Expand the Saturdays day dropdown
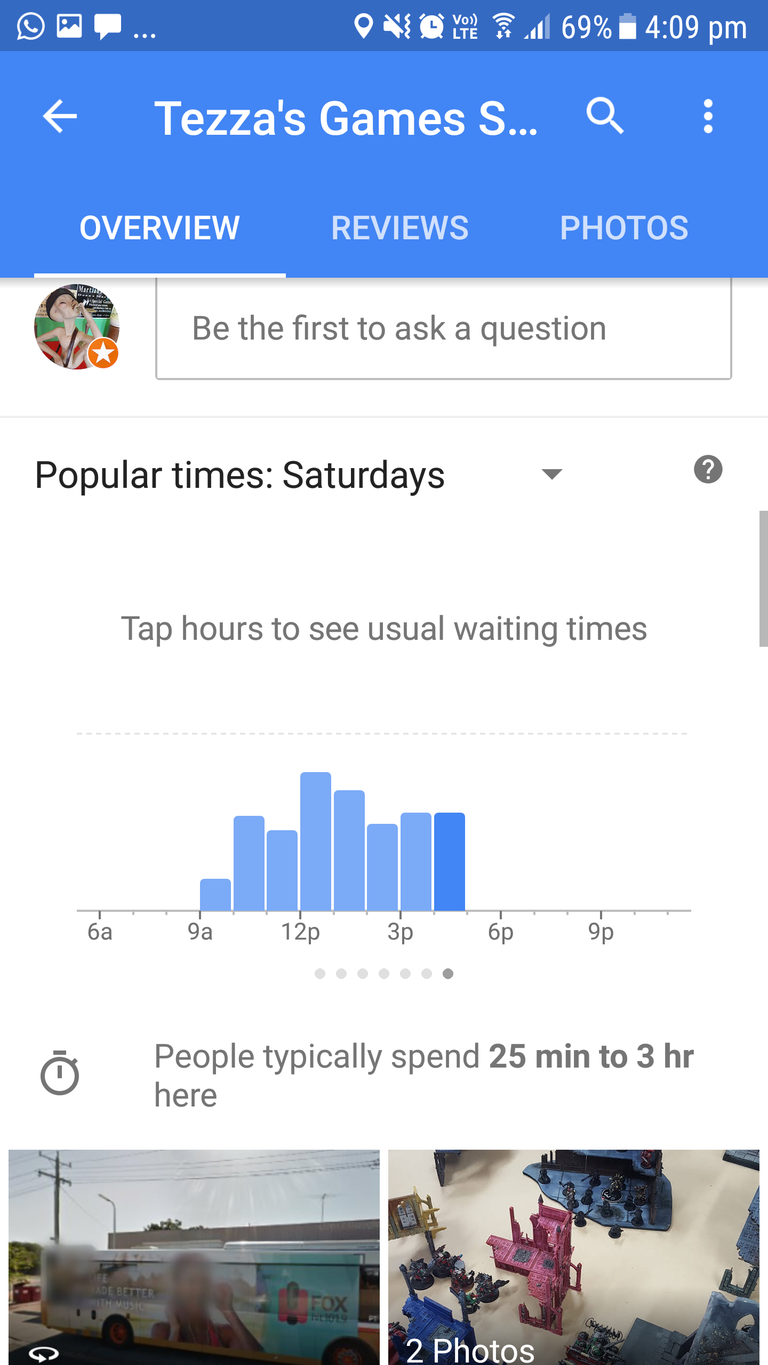The image size is (768, 1365). pos(551,474)
